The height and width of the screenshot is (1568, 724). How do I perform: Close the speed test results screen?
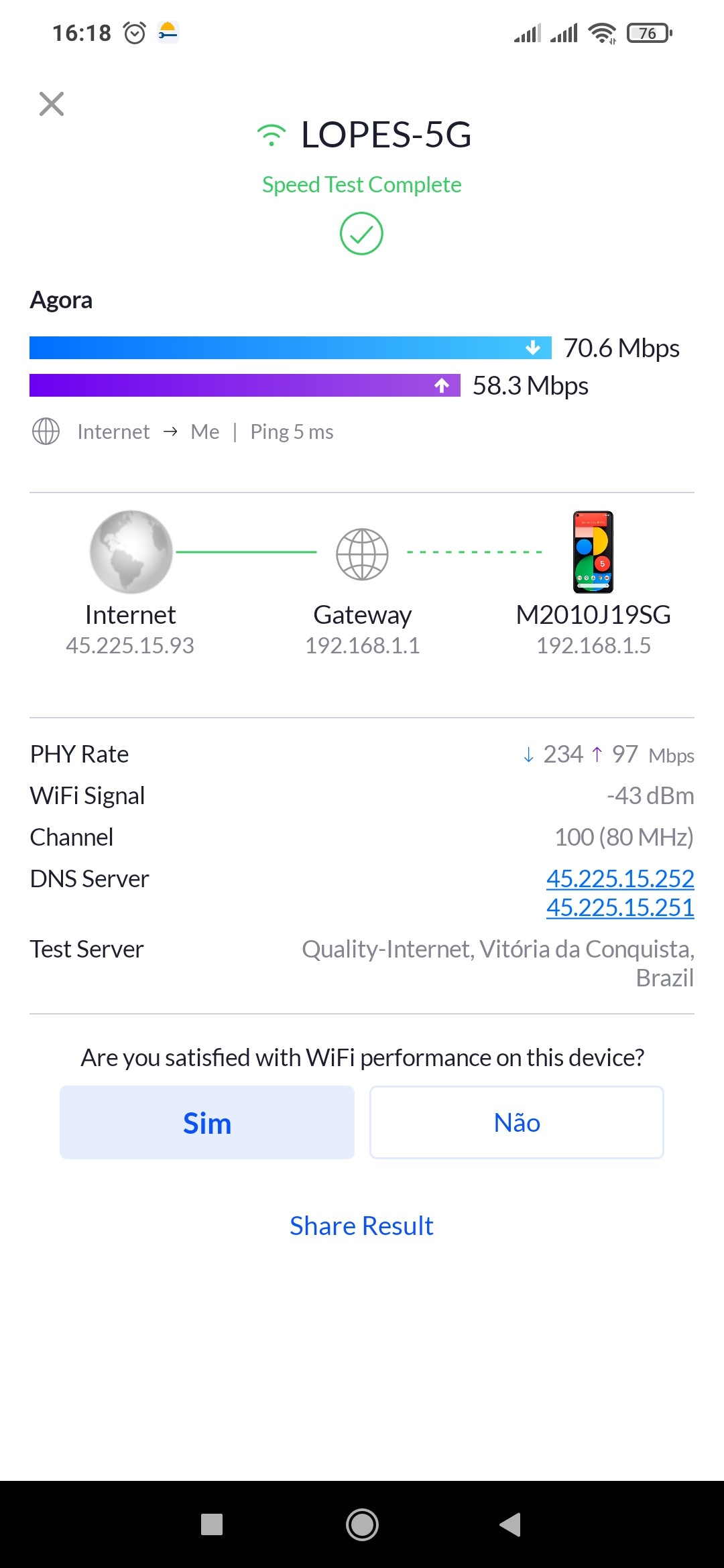tap(52, 104)
